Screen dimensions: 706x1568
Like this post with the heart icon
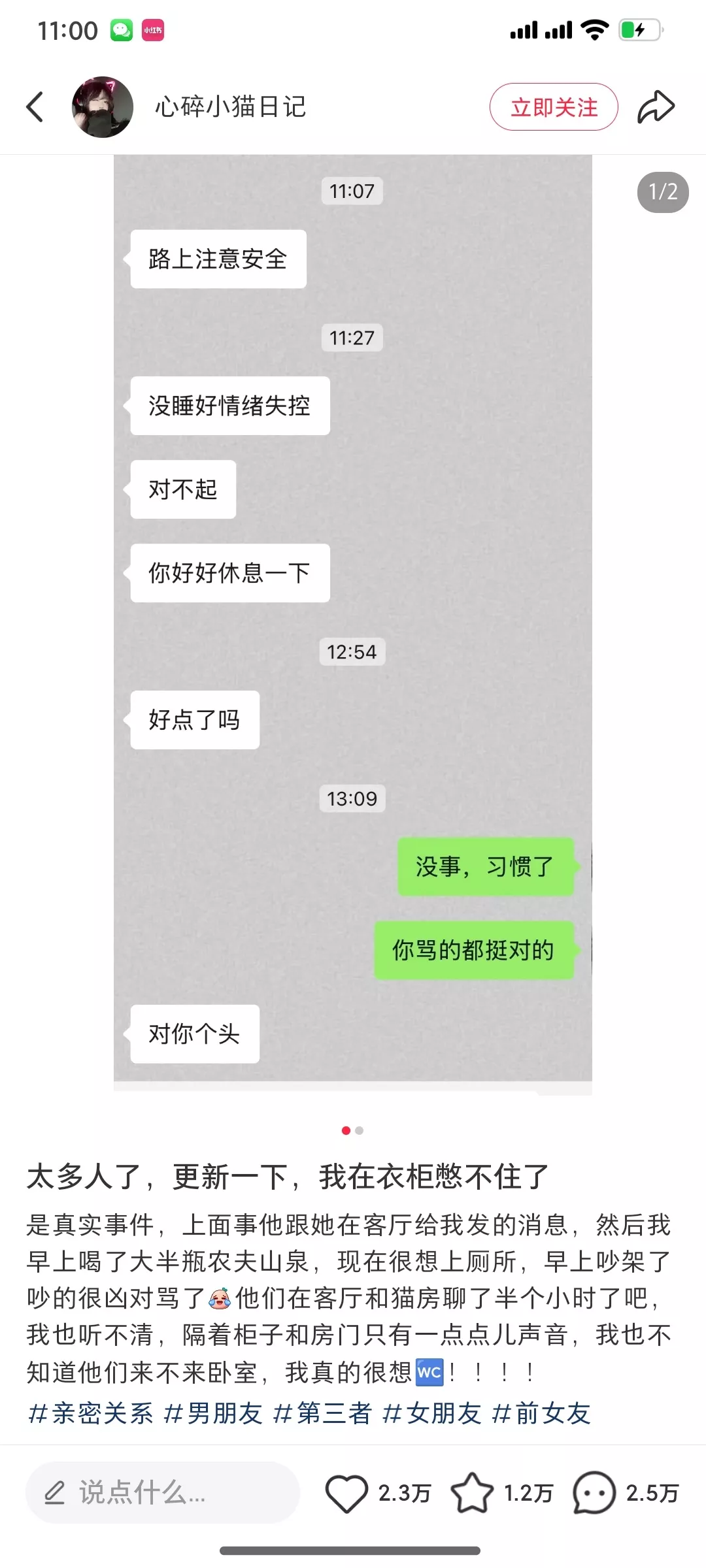tap(347, 1494)
